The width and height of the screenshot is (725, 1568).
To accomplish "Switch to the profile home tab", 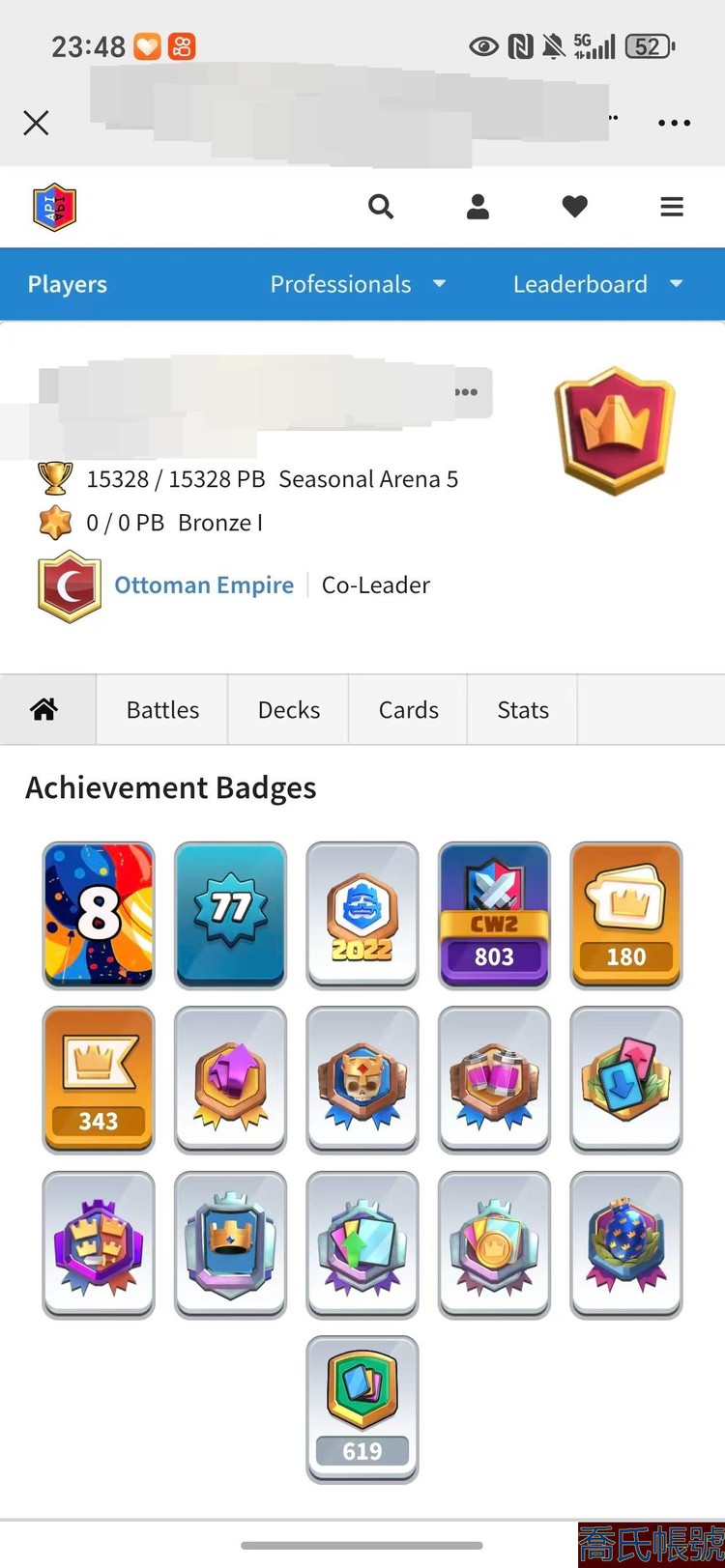I will click(44, 710).
